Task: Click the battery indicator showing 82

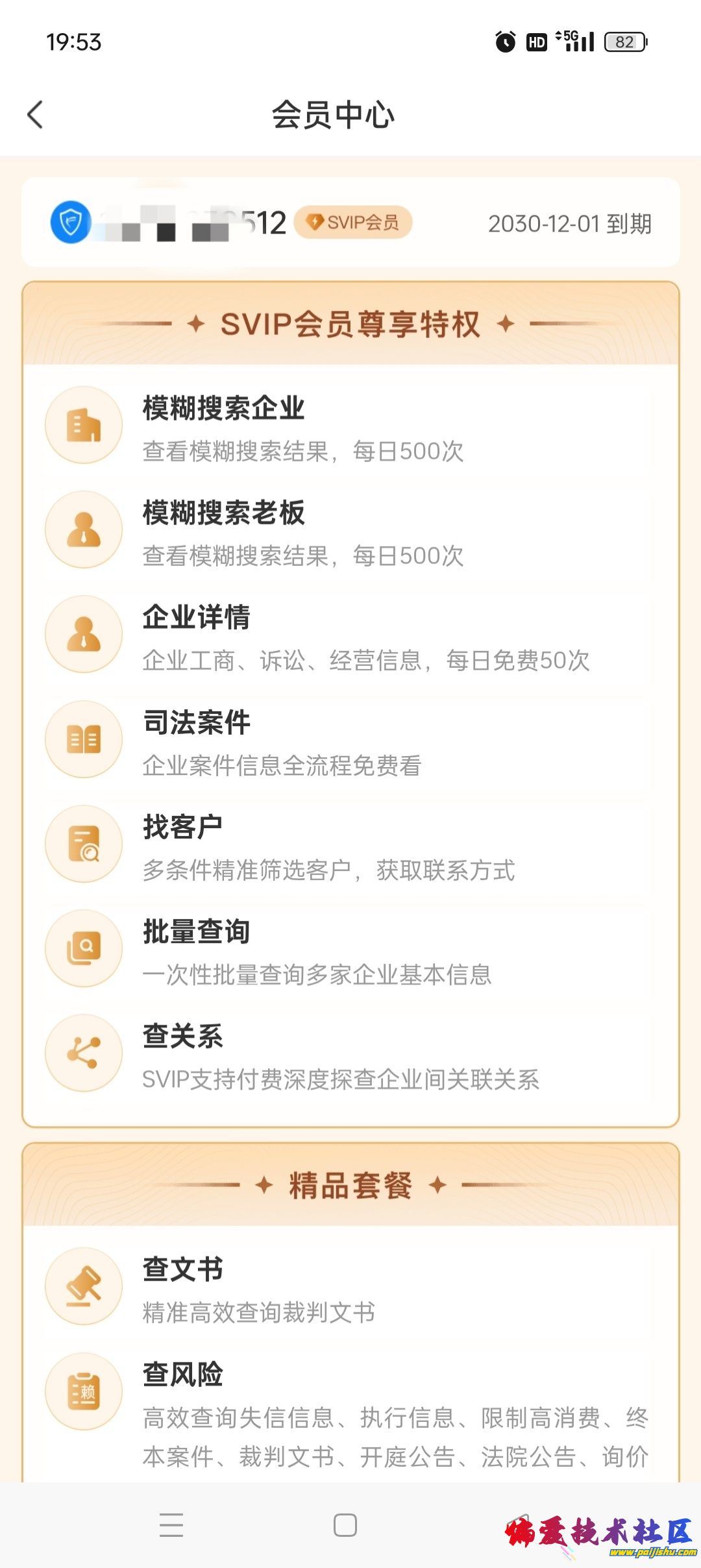Action: [624, 41]
